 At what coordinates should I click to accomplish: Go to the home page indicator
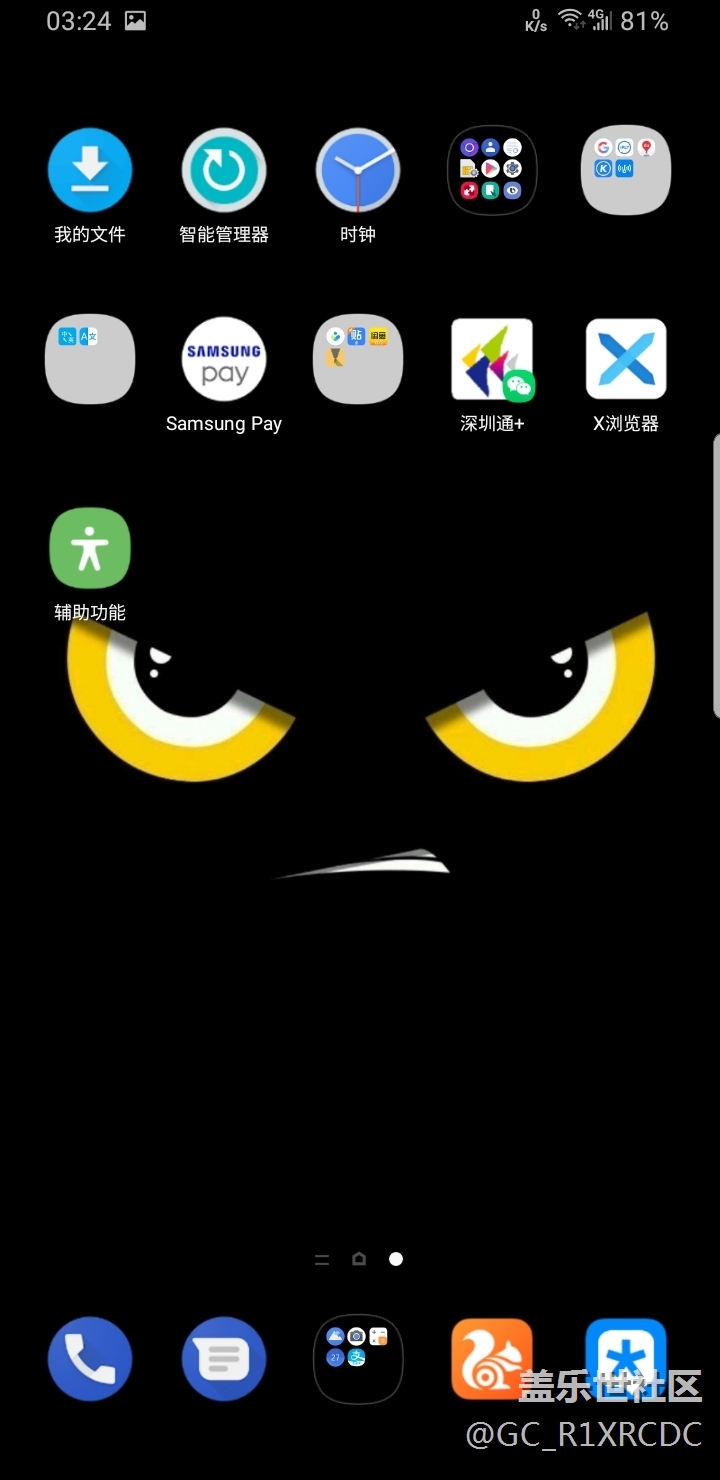pyautogui.click(x=359, y=1259)
